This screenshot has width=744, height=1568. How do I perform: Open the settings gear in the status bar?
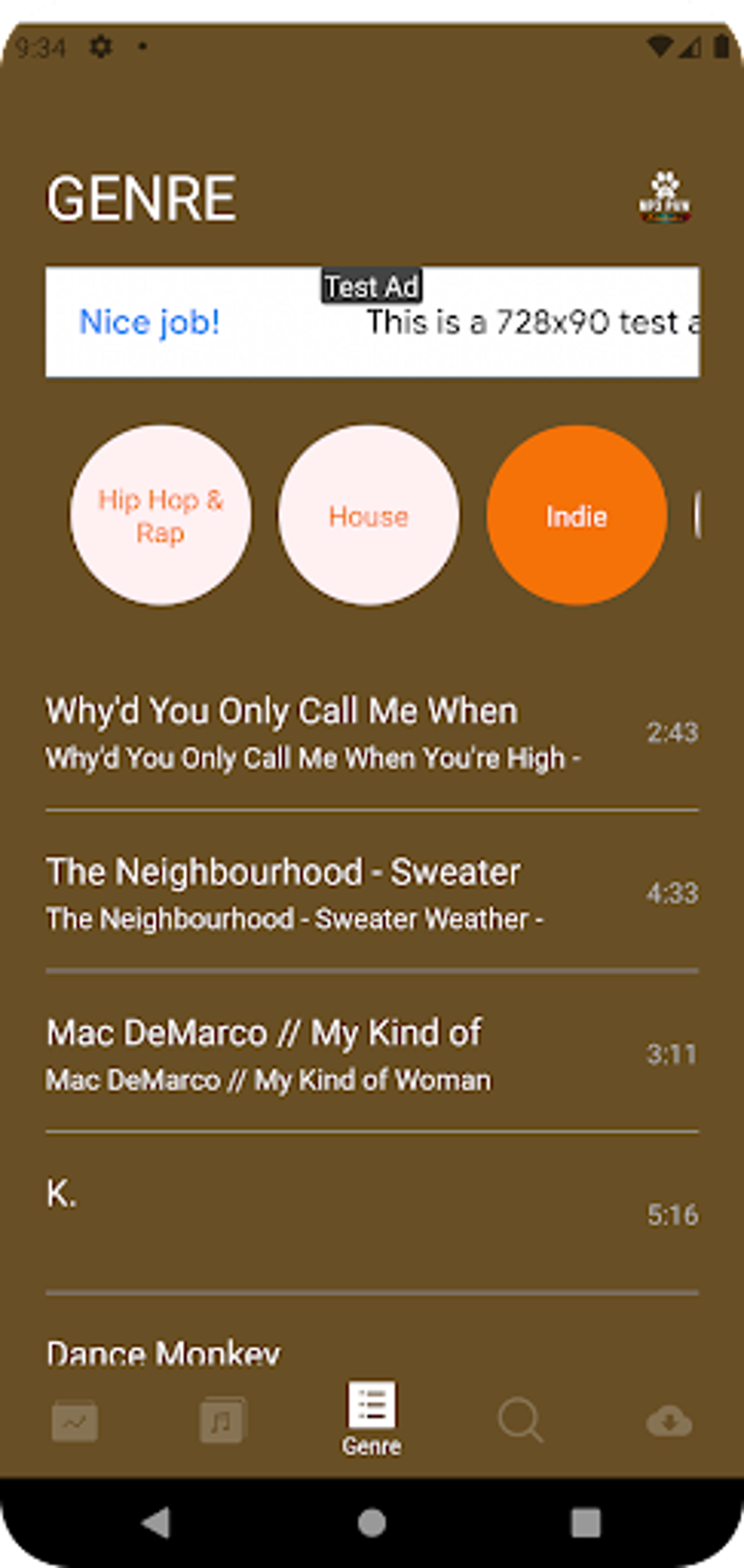100,46
